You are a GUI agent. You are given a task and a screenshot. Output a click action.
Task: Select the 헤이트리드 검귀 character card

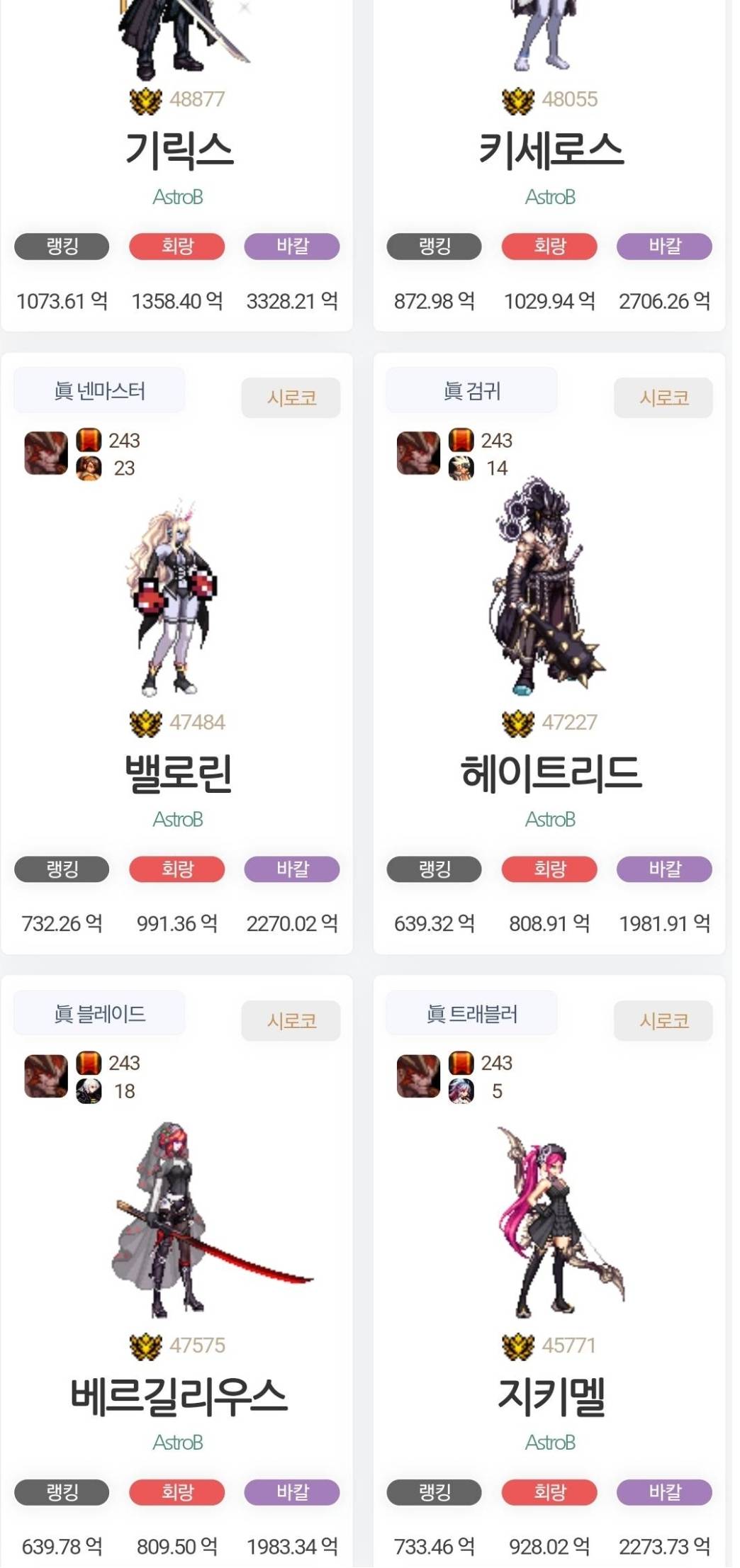(x=551, y=773)
